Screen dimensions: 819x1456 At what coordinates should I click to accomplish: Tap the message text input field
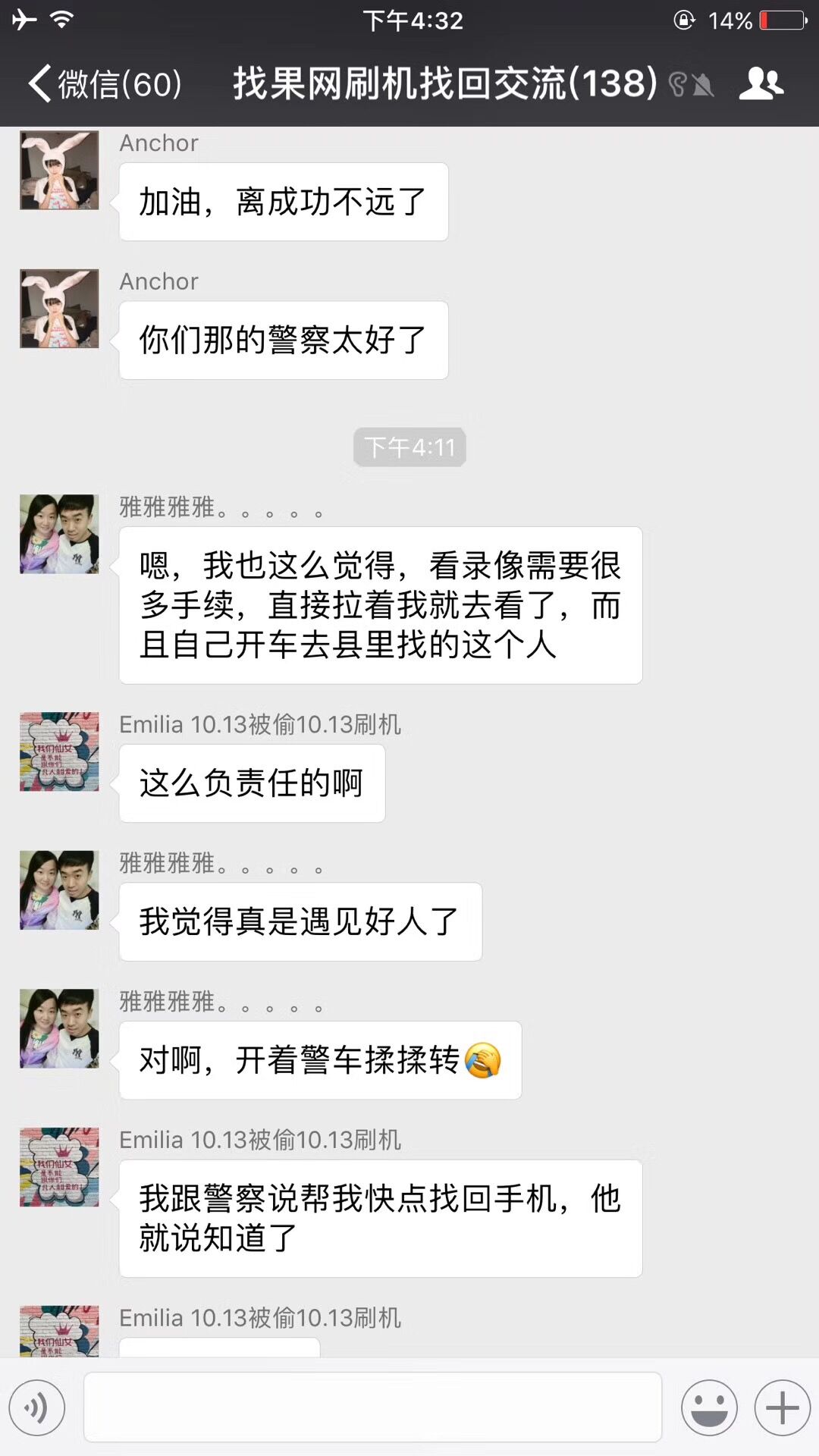[x=372, y=1408]
